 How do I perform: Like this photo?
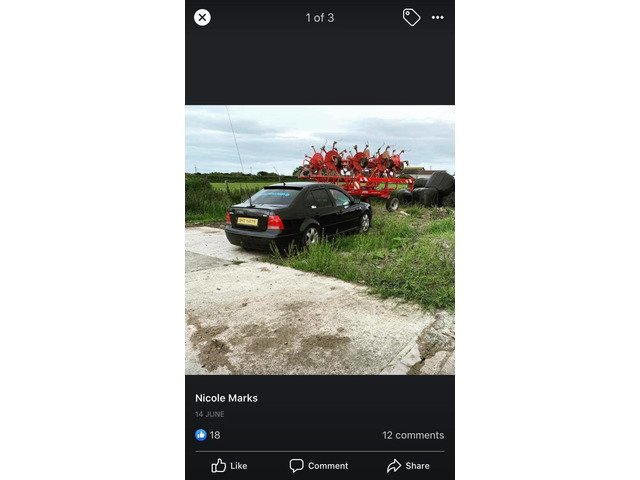pyautogui.click(x=229, y=466)
